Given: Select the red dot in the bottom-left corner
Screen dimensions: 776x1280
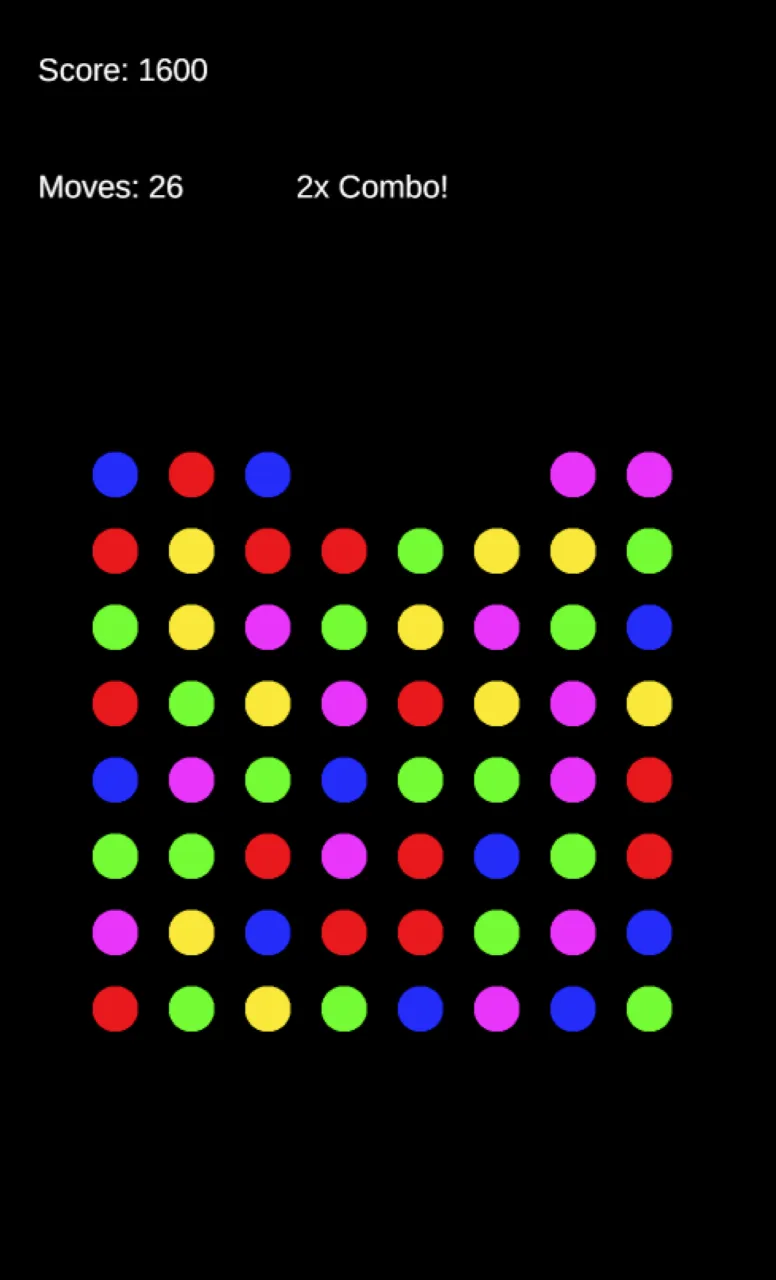Looking at the screenshot, I should pyautogui.click(x=115, y=1008).
